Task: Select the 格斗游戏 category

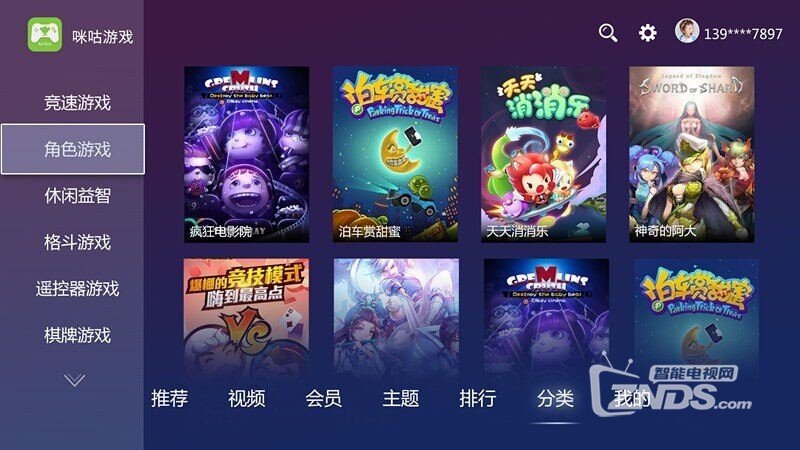Action: [77, 242]
